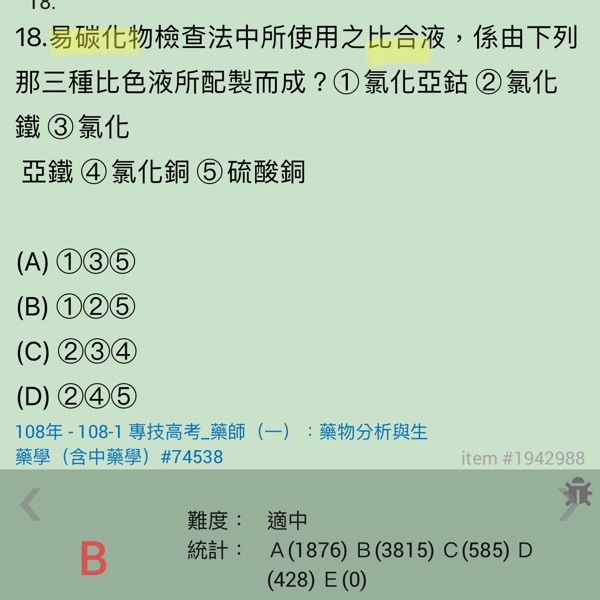The width and height of the screenshot is (600, 600).
Task: Open the 108年 專技高考_藥師 exam source link
Action: 221,444
